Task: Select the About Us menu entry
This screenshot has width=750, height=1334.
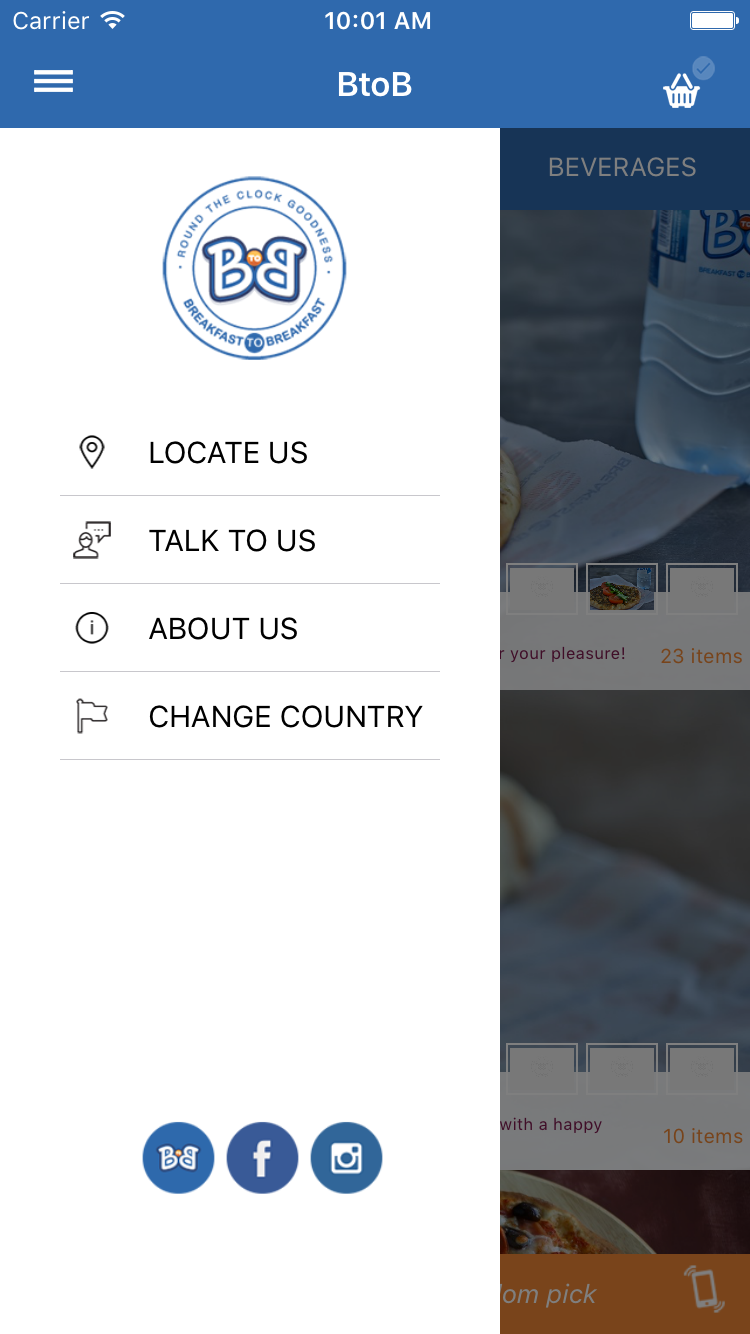Action: point(224,628)
